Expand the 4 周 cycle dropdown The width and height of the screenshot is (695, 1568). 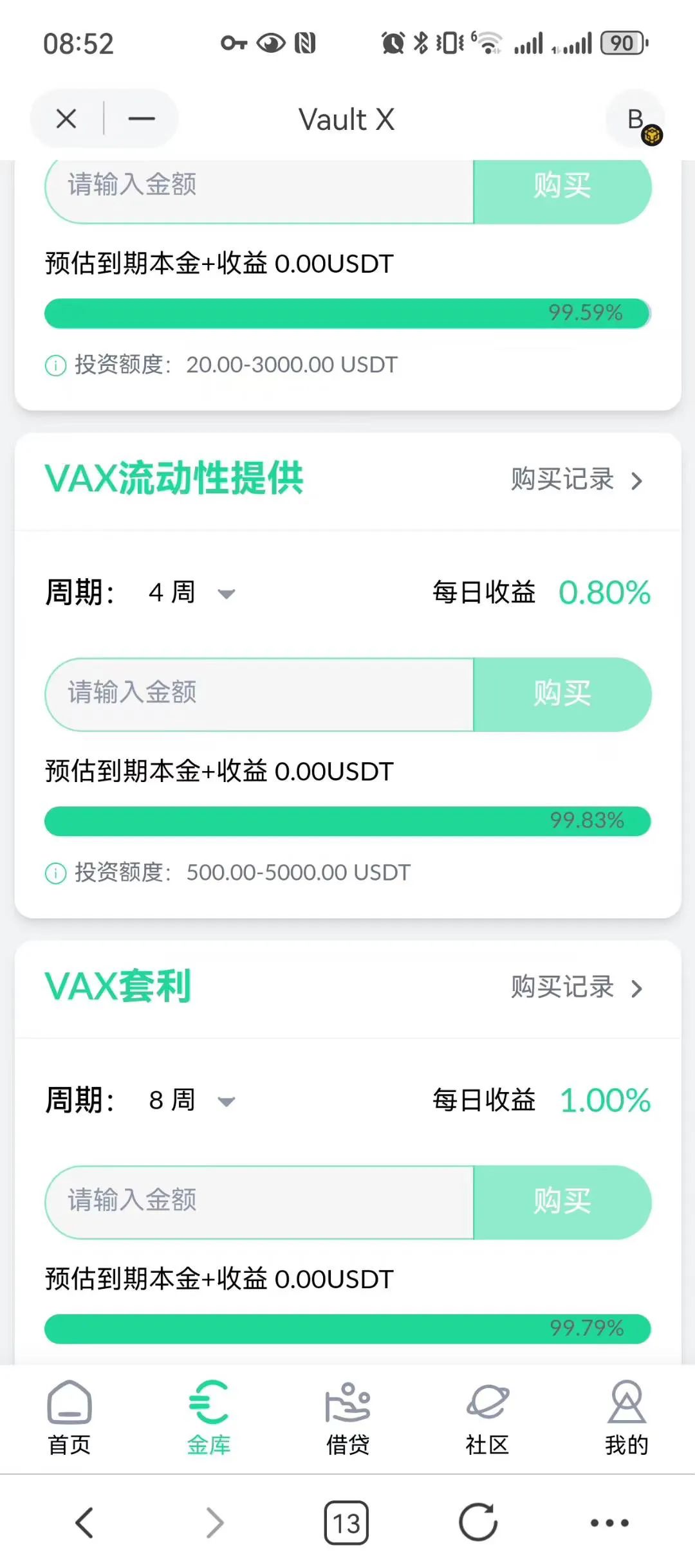pos(227,593)
